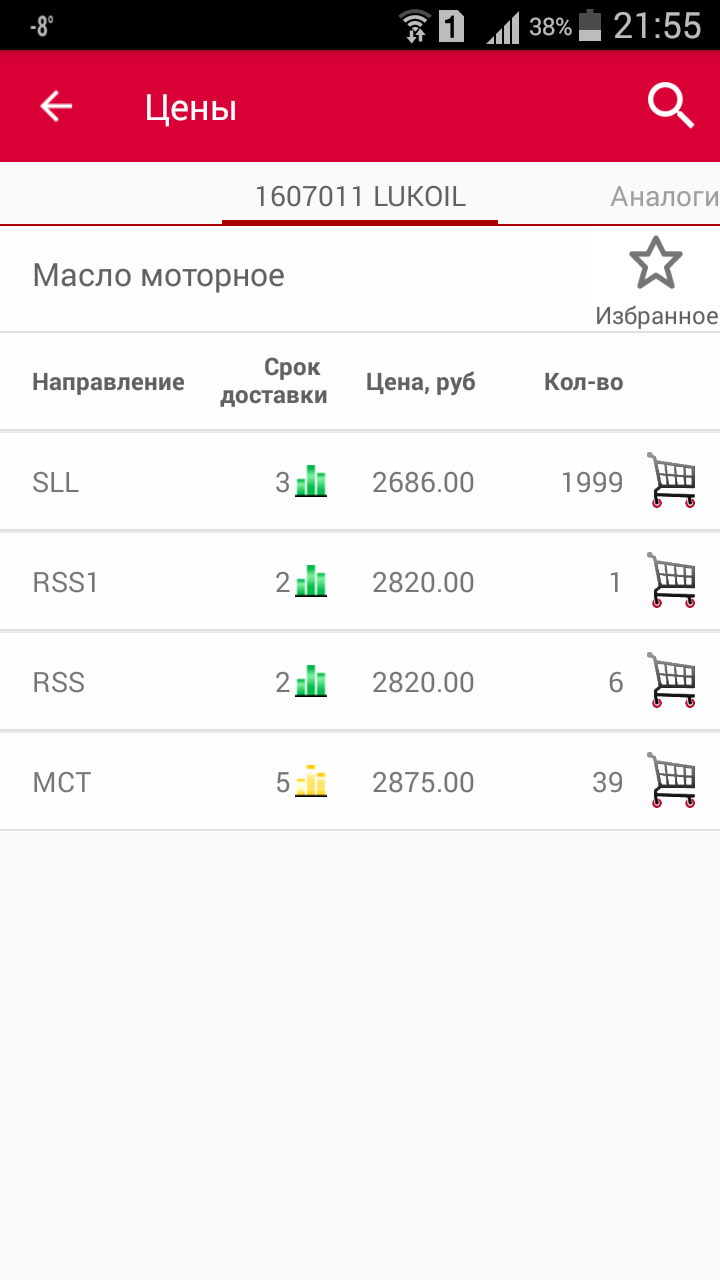Add the MCT offer to cart
The image size is (720, 1280).
[x=673, y=780]
